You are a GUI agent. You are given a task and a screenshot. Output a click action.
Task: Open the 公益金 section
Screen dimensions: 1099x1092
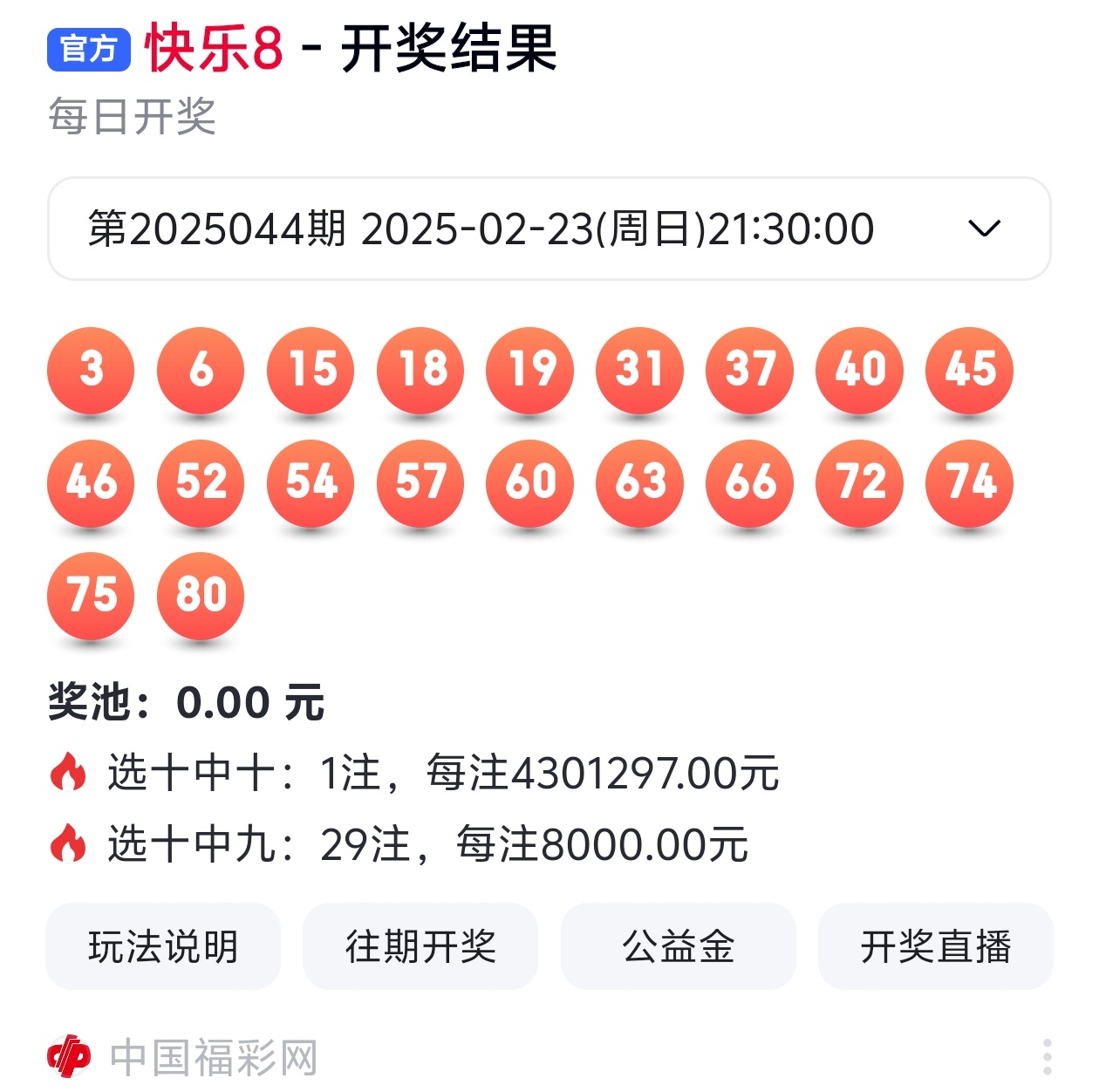tap(678, 946)
